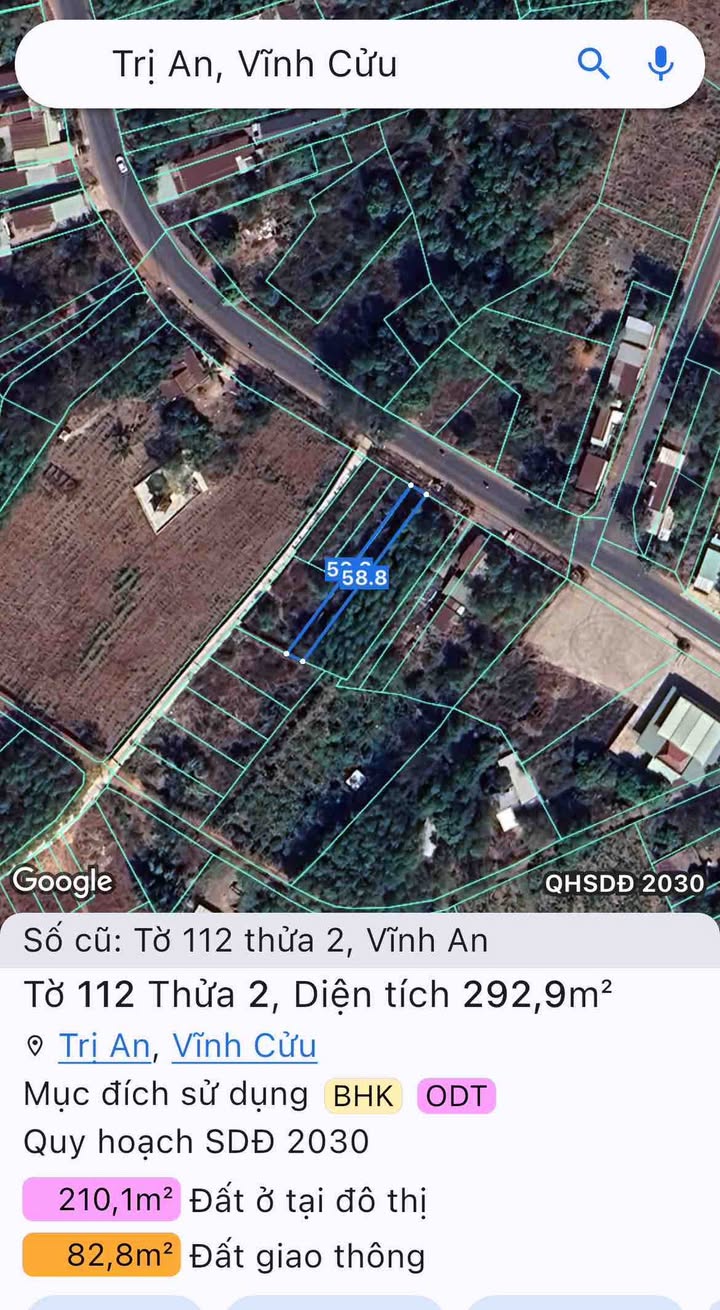Start voice search with the microphone
Viewport: 720px width, 1310px height.
pos(659,64)
